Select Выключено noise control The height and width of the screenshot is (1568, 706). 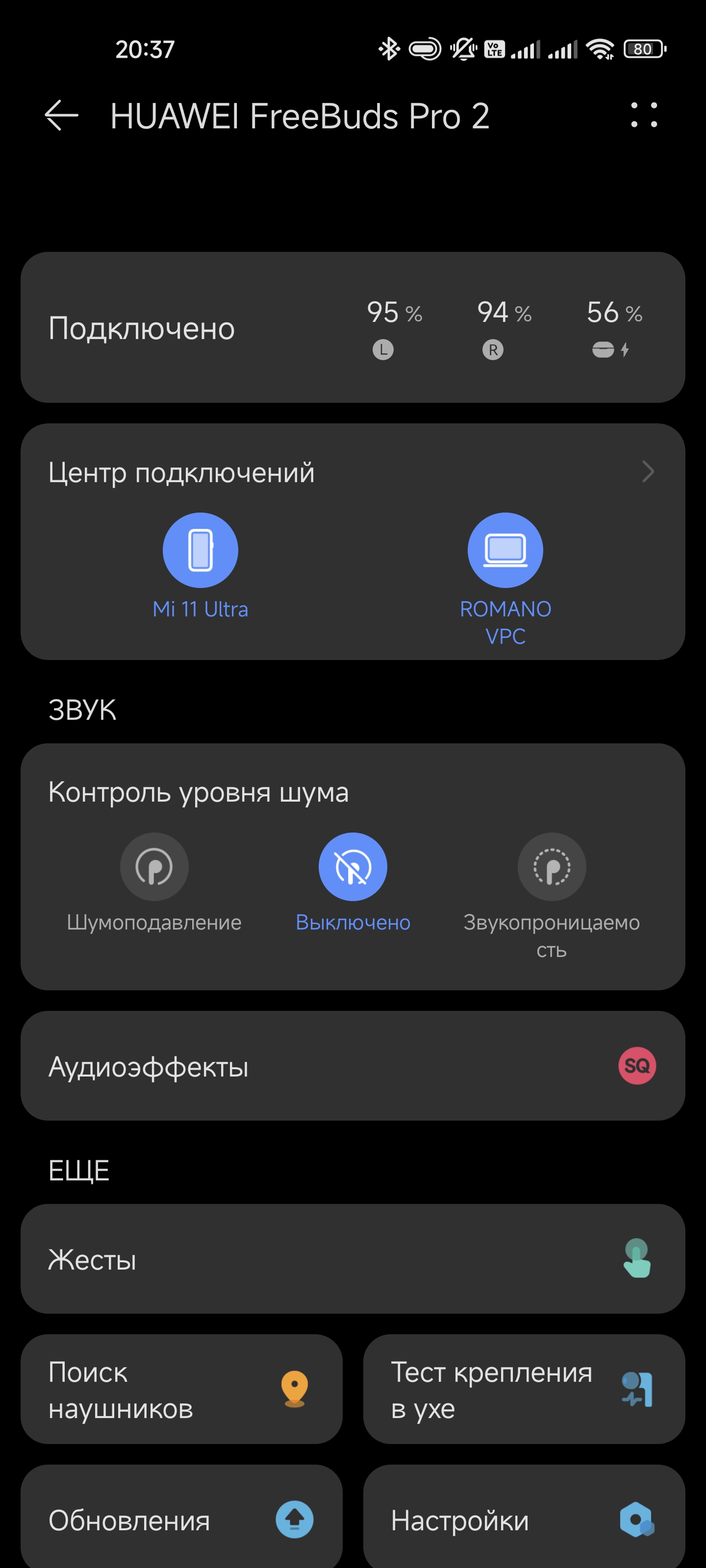point(353,867)
